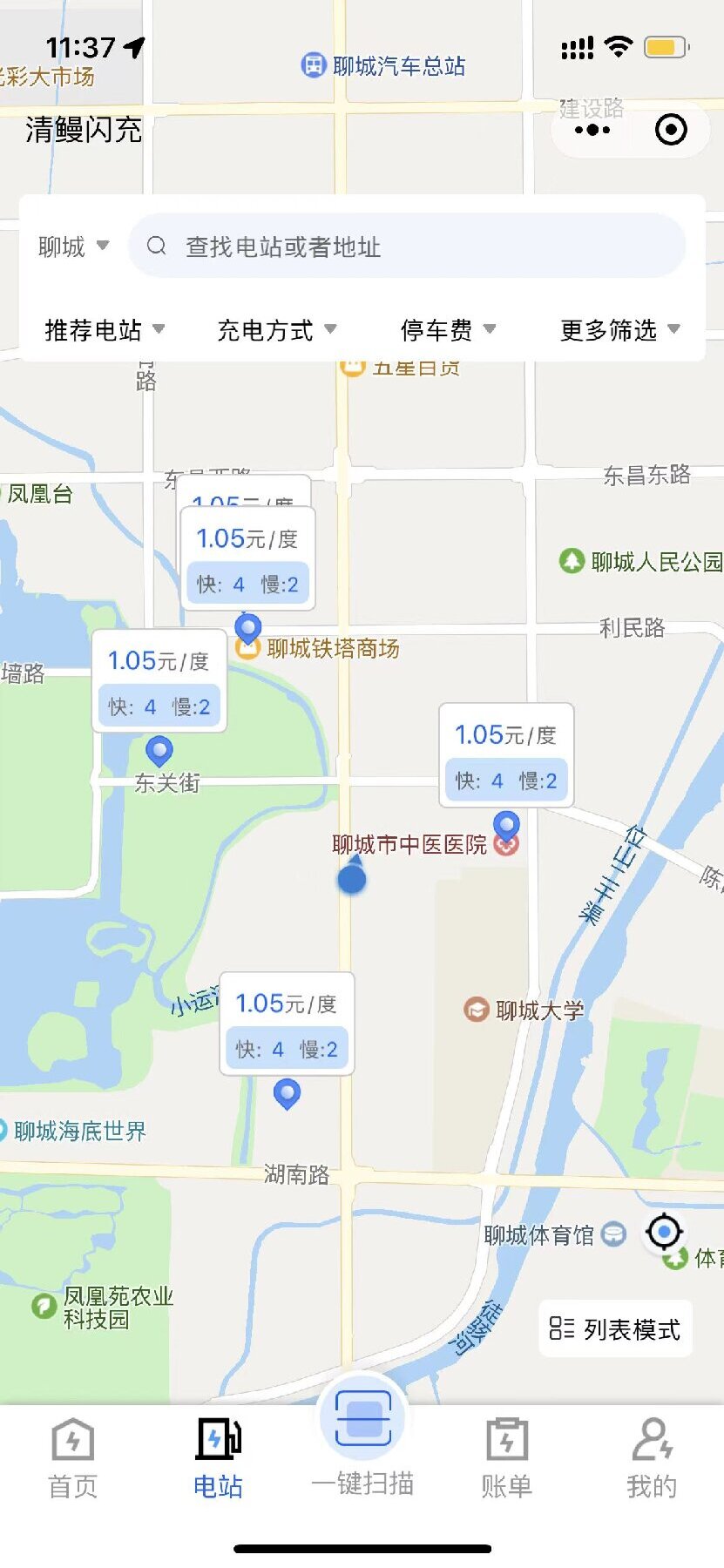The width and height of the screenshot is (724, 1568).
Task: Switch to 列表模式 (list mode)
Action: point(614,1328)
